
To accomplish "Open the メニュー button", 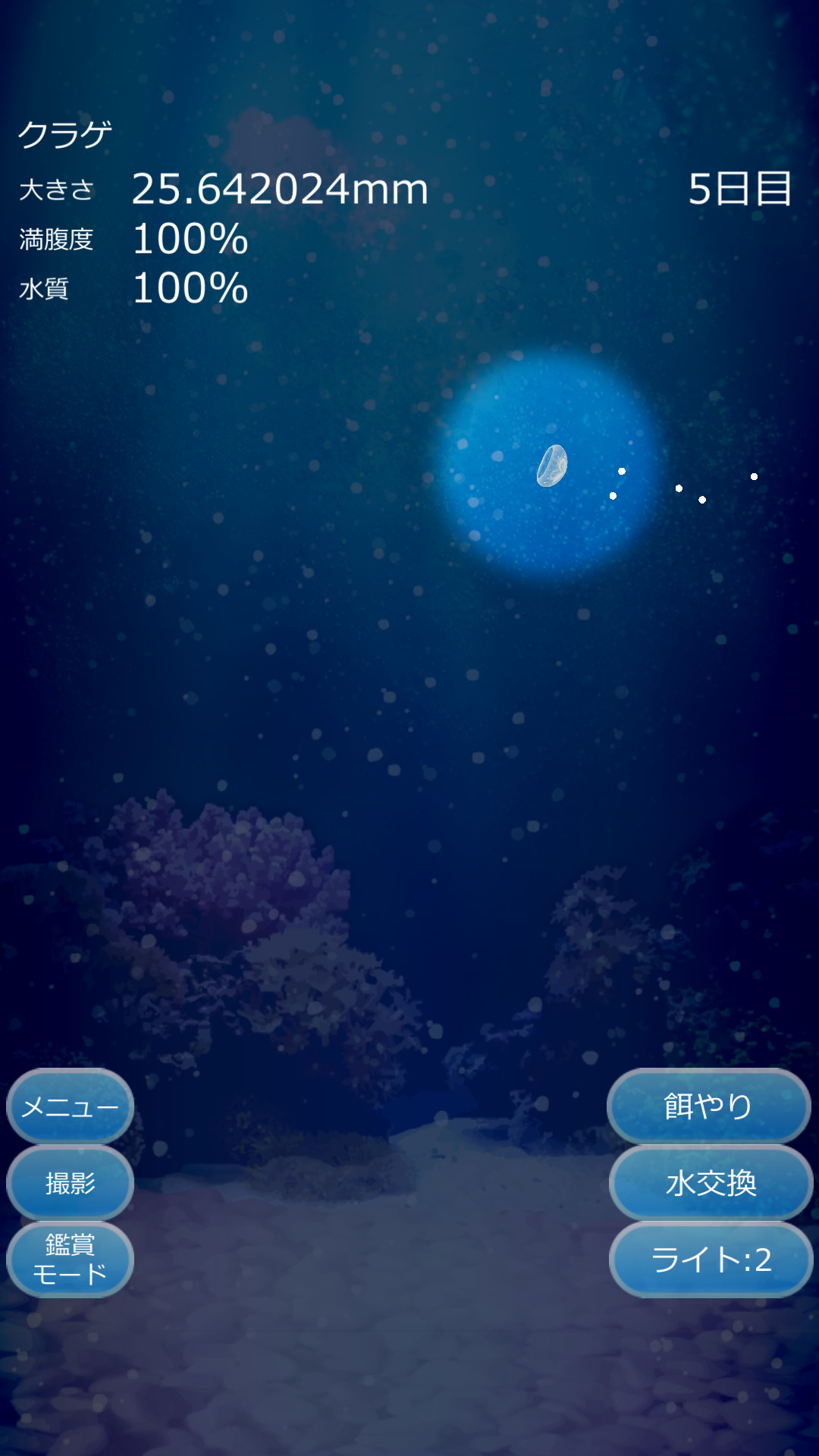I will click(70, 1107).
